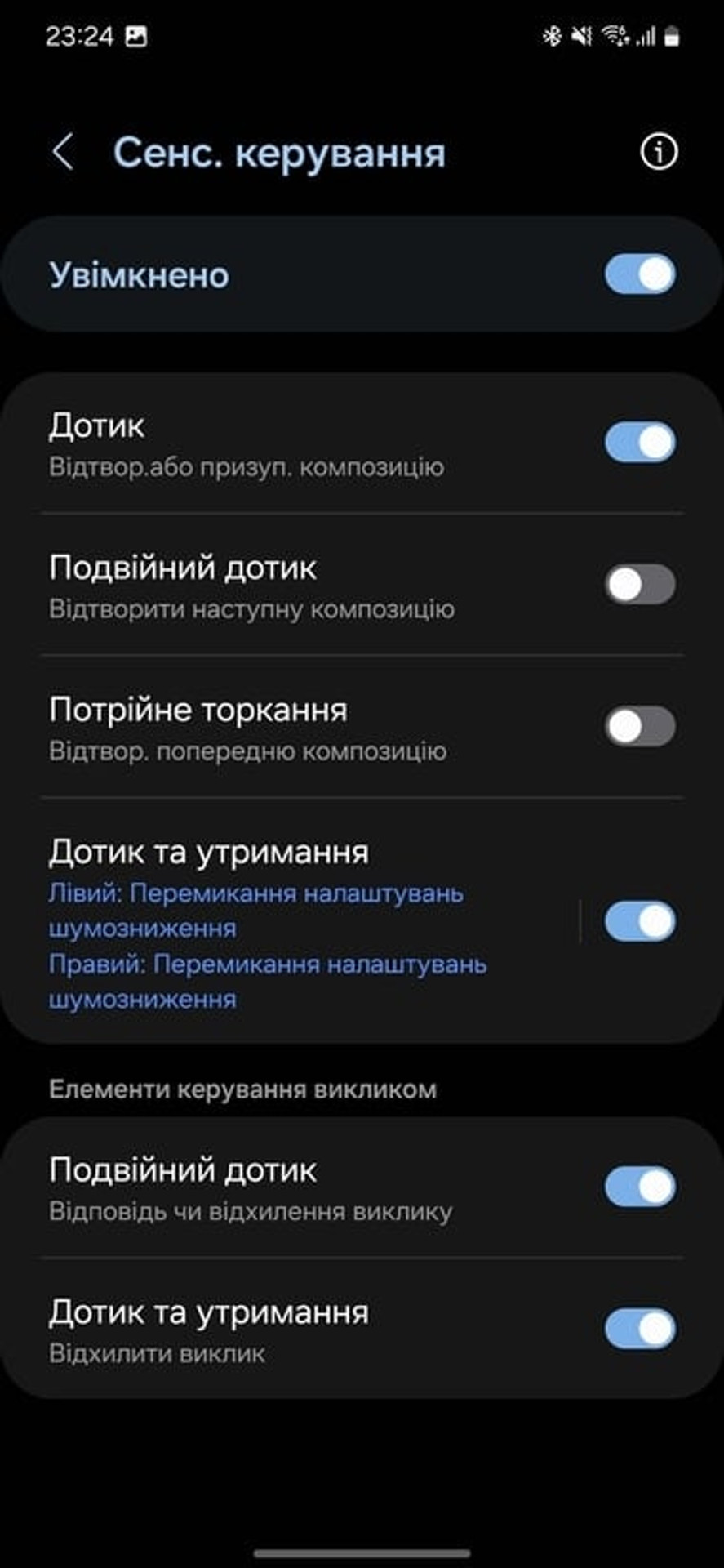Disable Подвійний дотик for answering calls
724x1568 pixels.
[x=639, y=1187]
